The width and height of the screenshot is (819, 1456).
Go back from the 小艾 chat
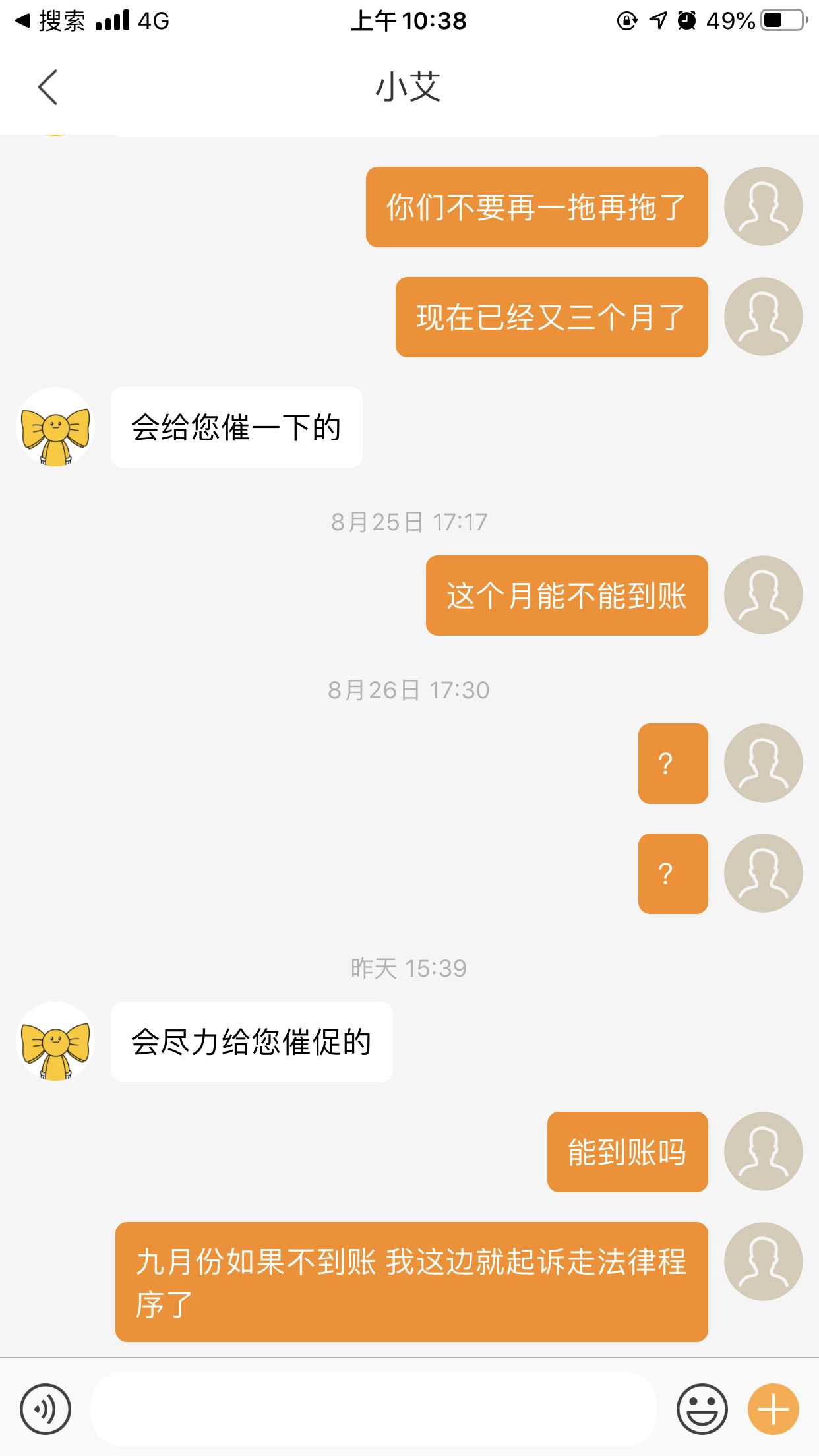48,87
